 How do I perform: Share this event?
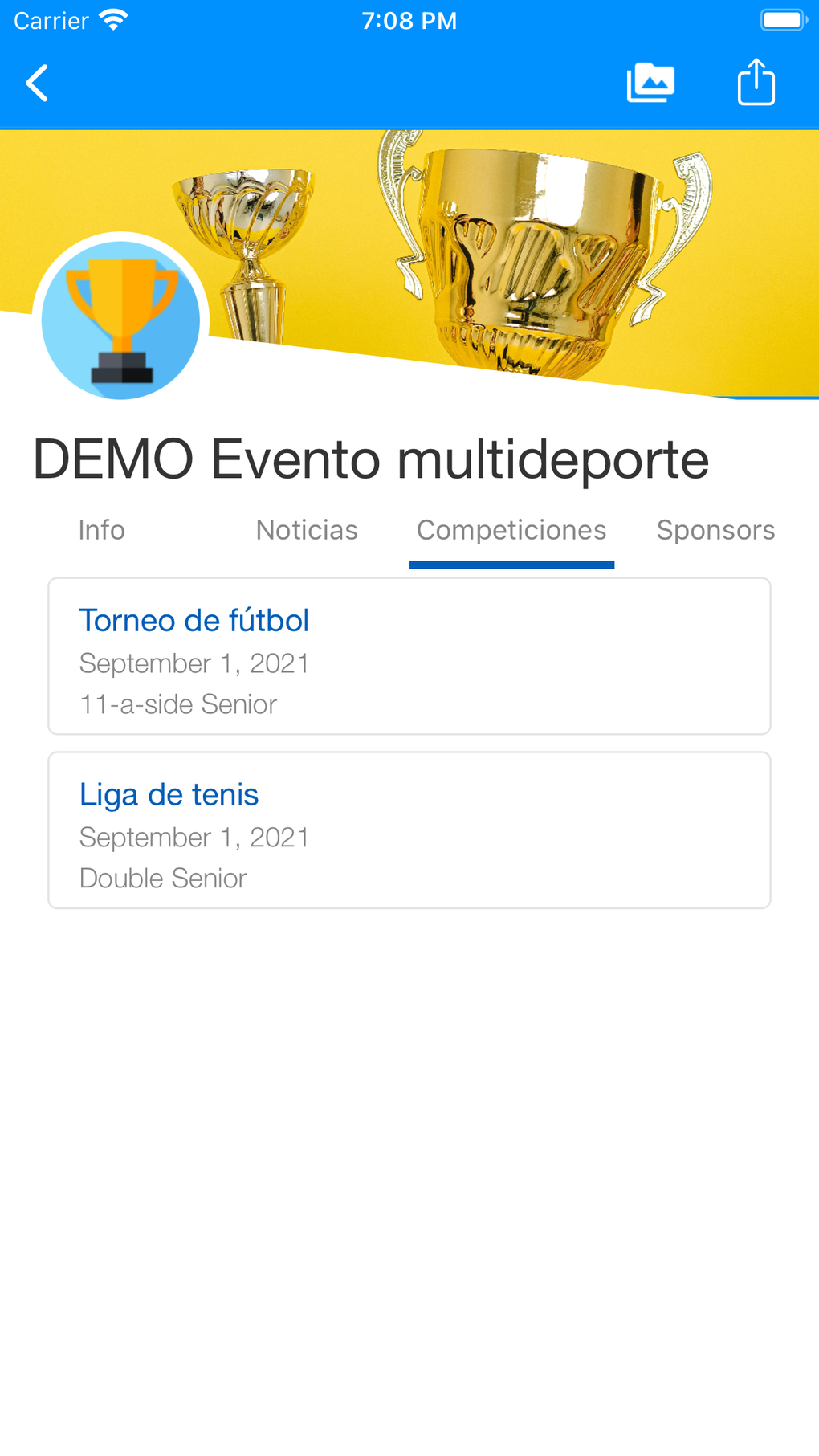click(x=756, y=83)
